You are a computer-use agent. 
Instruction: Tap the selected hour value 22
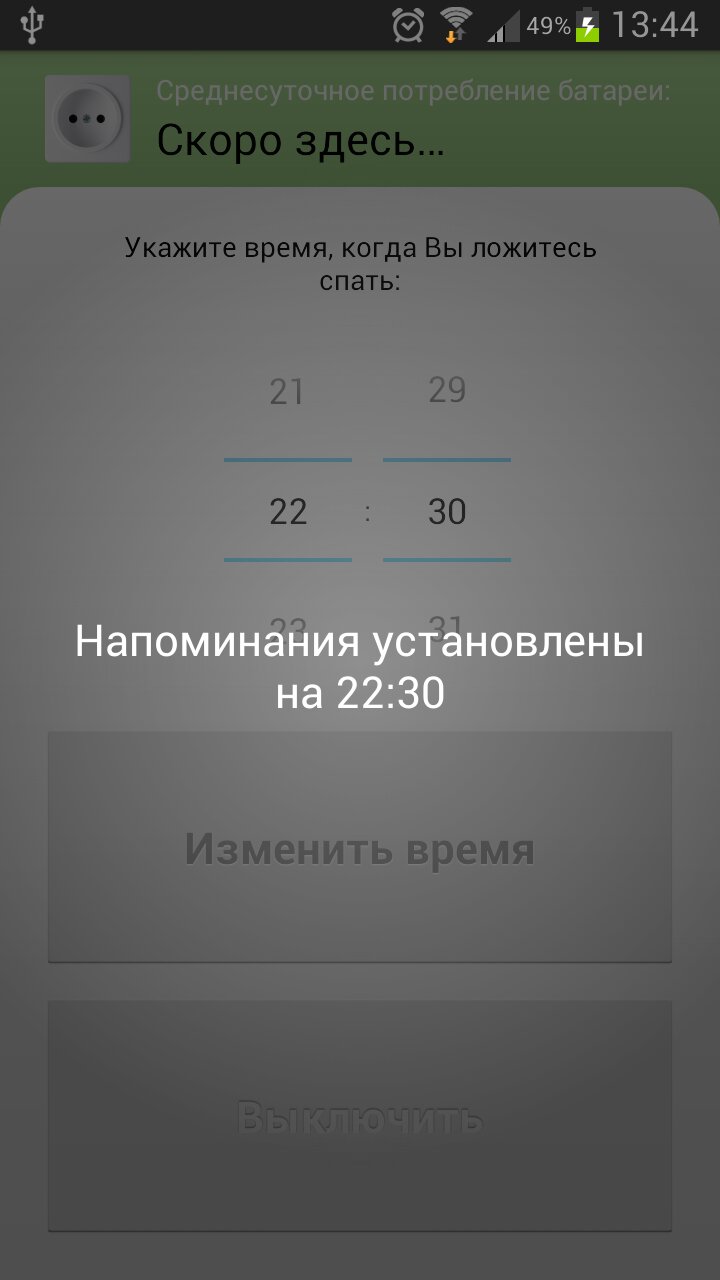tap(288, 512)
